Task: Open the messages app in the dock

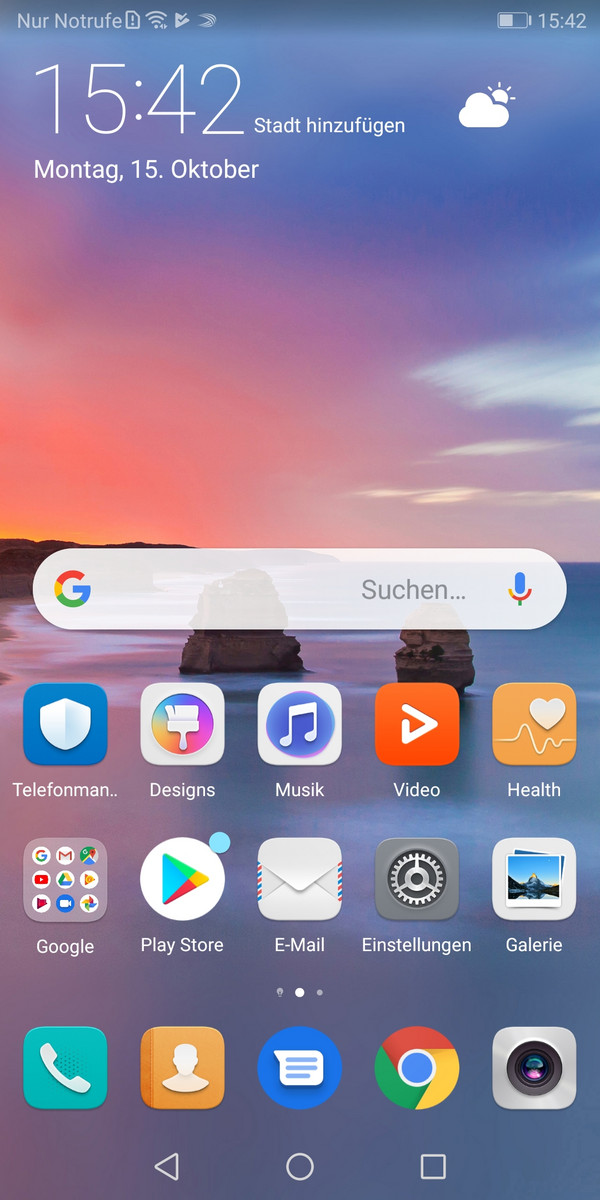Action: (300, 1068)
